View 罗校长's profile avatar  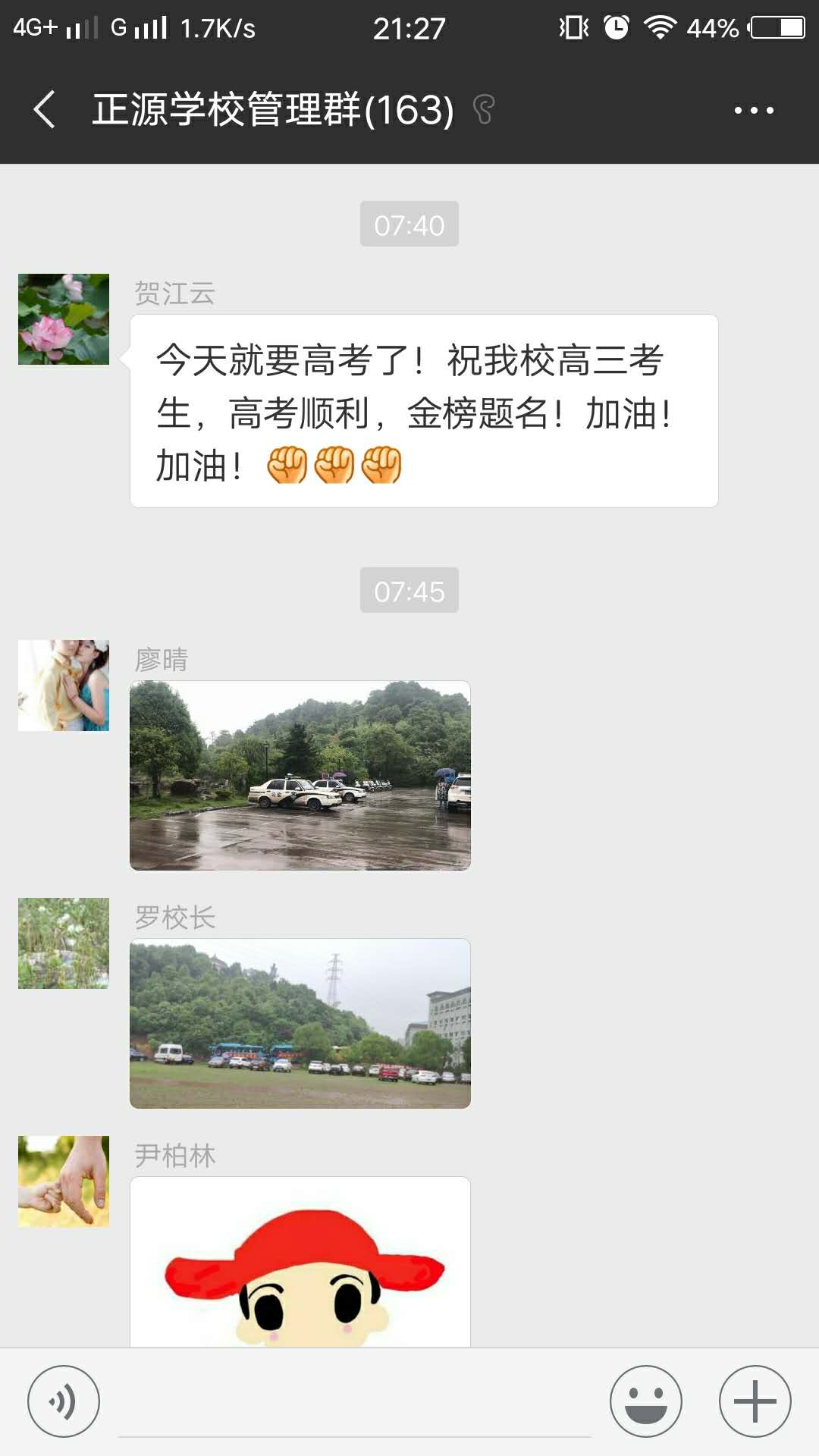tap(64, 943)
